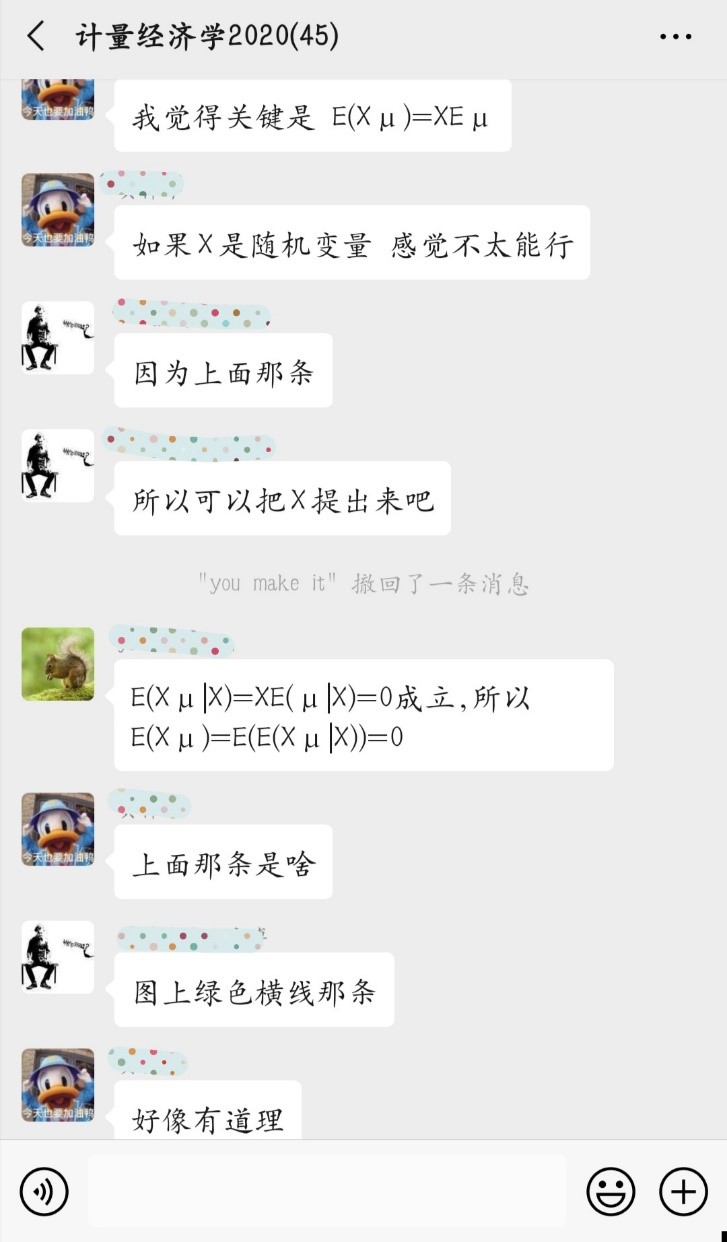727x1242 pixels.
Task: Open the group chat overflow menu
Action: [x=675, y=37]
